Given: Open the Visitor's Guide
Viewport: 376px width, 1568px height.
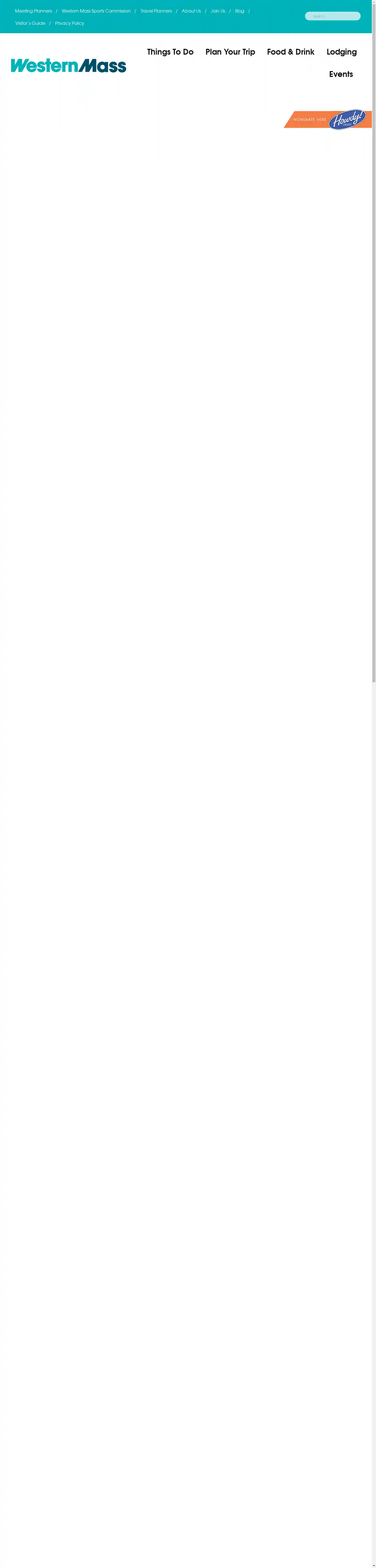Looking at the screenshot, I should 30,23.
